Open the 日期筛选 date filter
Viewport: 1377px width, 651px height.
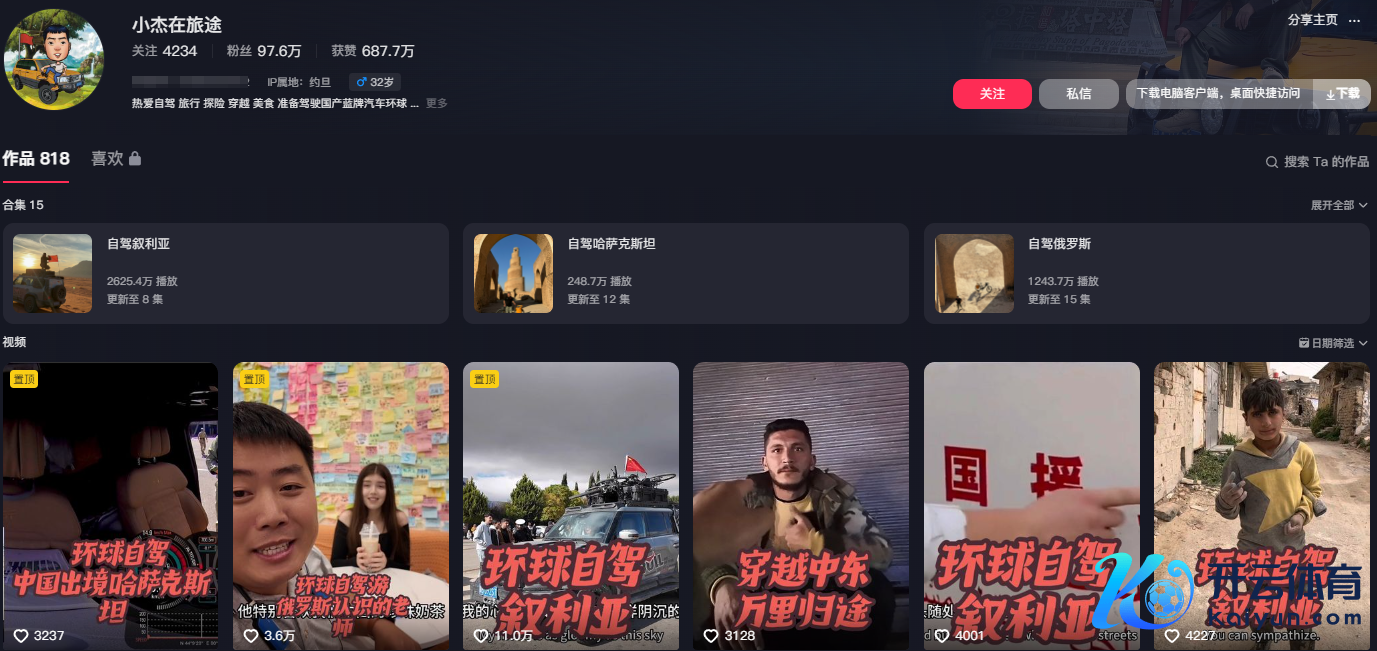[x=1333, y=343]
